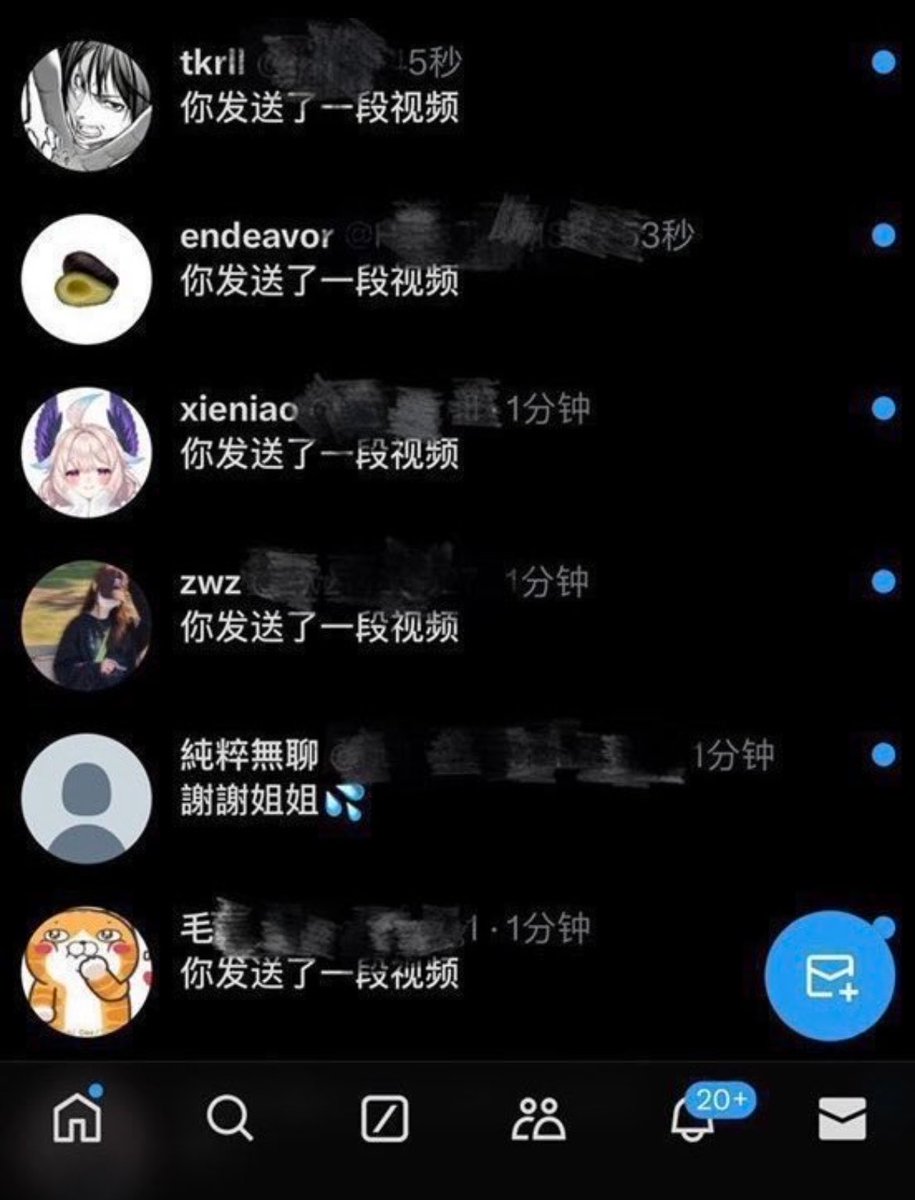Switch to the Search tab
This screenshot has width=915, height=1200.
point(230,1118)
